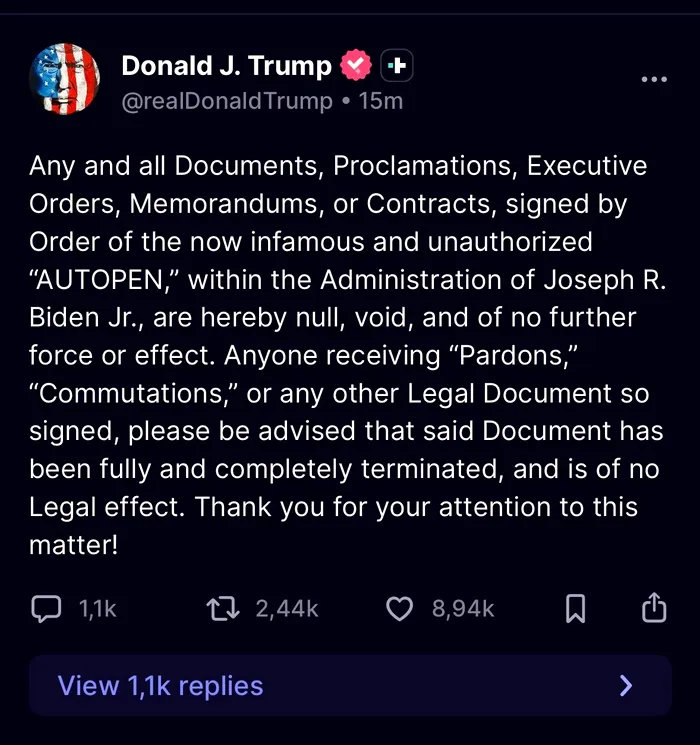Tap the plus follow button beside the name
Screen dimensions: 700x745
click(x=397, y=66)
